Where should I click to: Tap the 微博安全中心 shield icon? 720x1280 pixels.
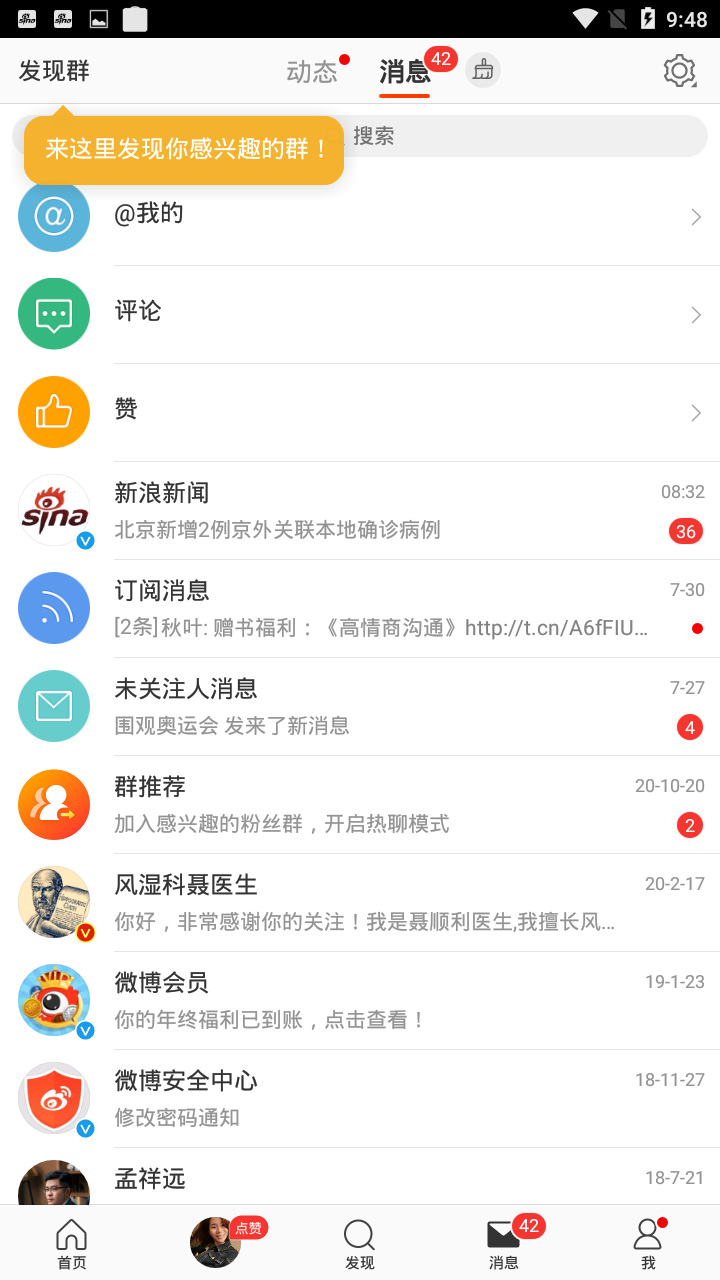(x=54, y=1096)
